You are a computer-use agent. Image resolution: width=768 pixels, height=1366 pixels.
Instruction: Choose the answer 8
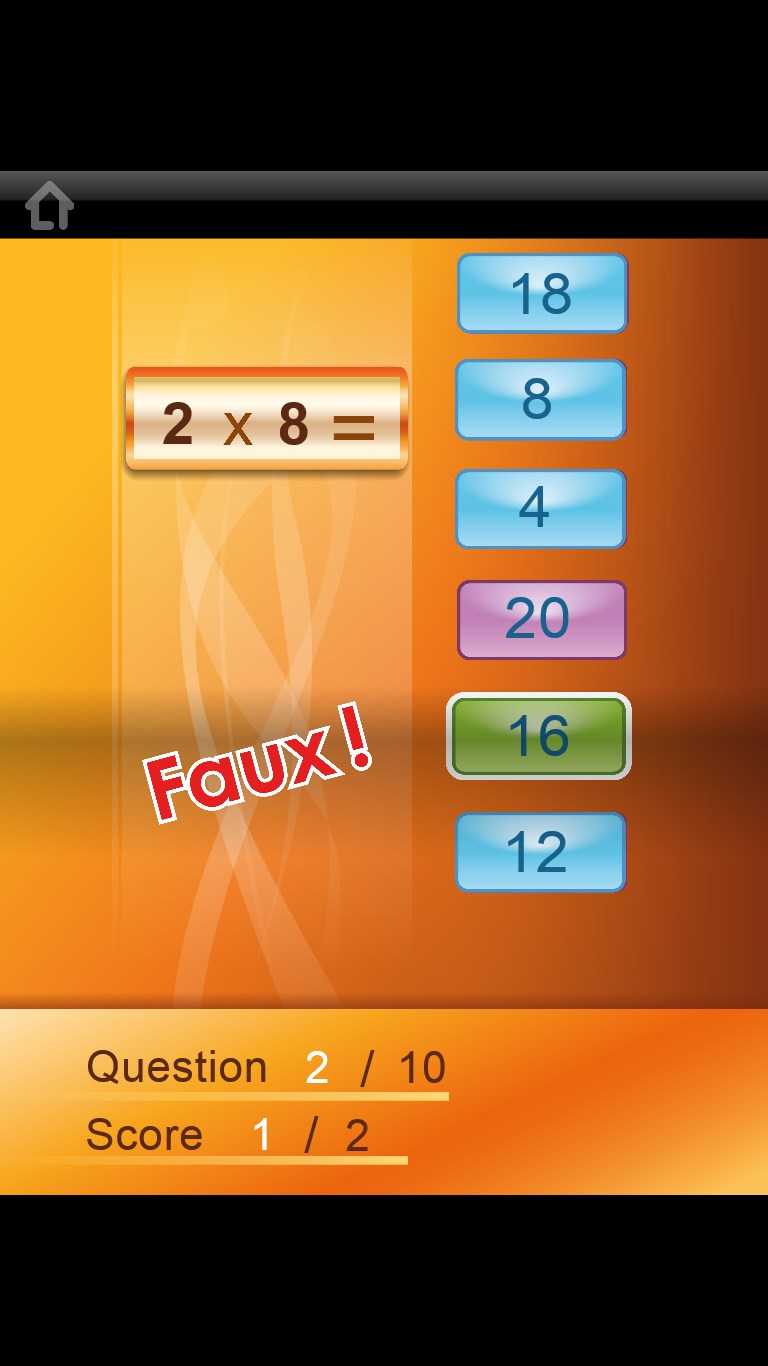[540, 399]
